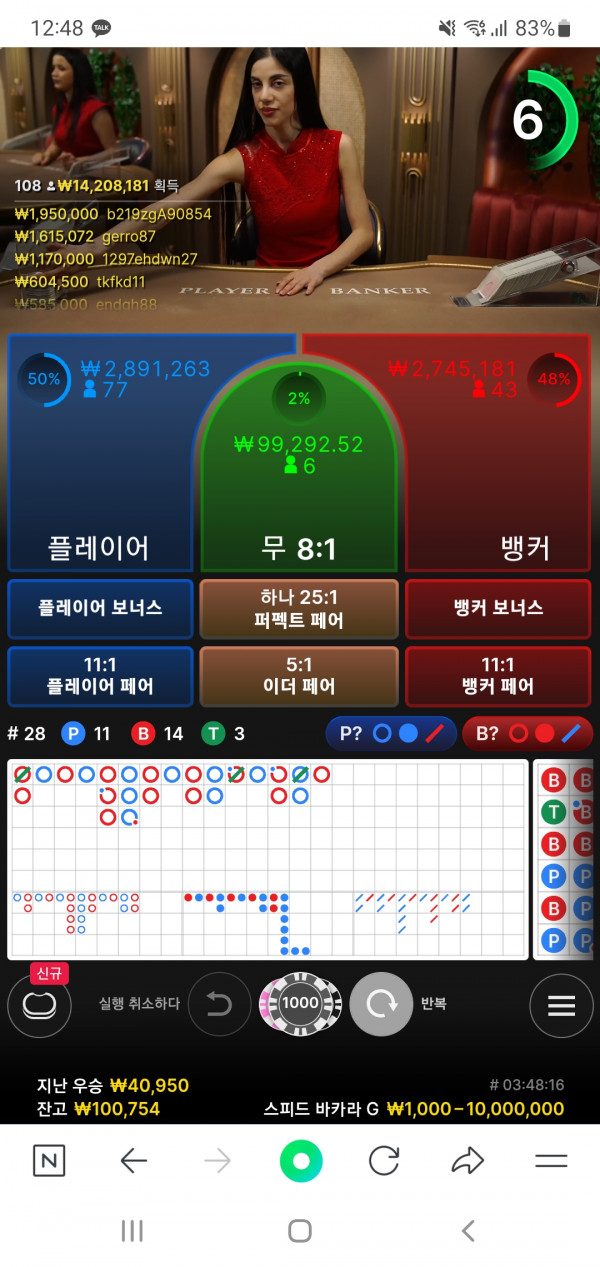
Task: Show B? banker prediction on roadmap
Action: point(526,733)
